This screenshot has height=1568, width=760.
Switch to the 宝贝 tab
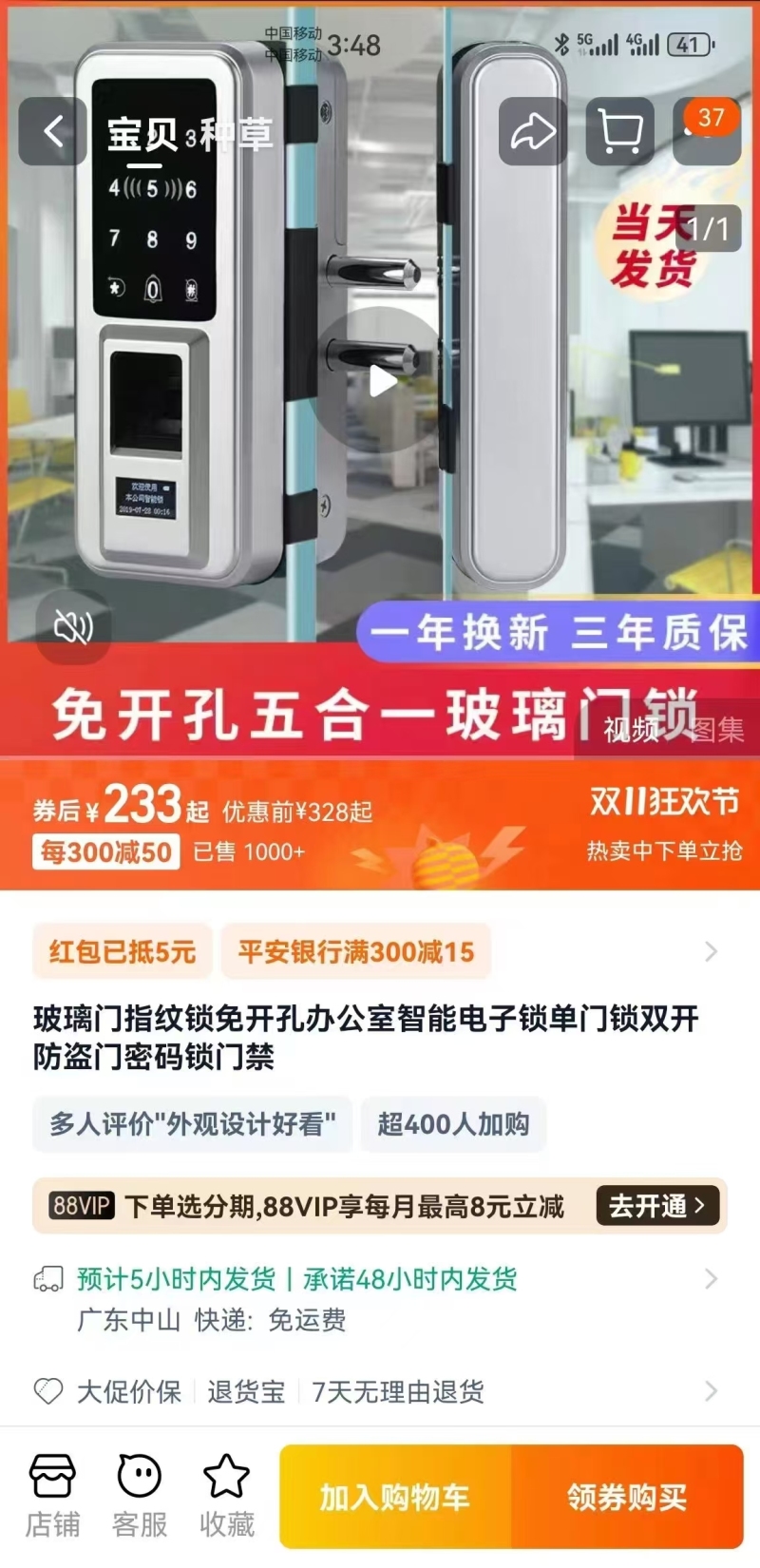click(142, 135)
